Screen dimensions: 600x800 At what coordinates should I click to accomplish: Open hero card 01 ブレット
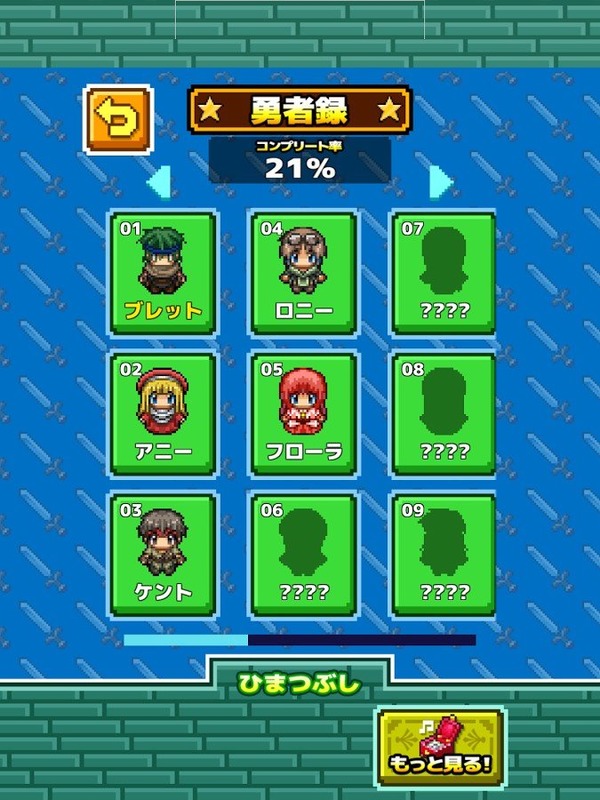coord(162,272)
